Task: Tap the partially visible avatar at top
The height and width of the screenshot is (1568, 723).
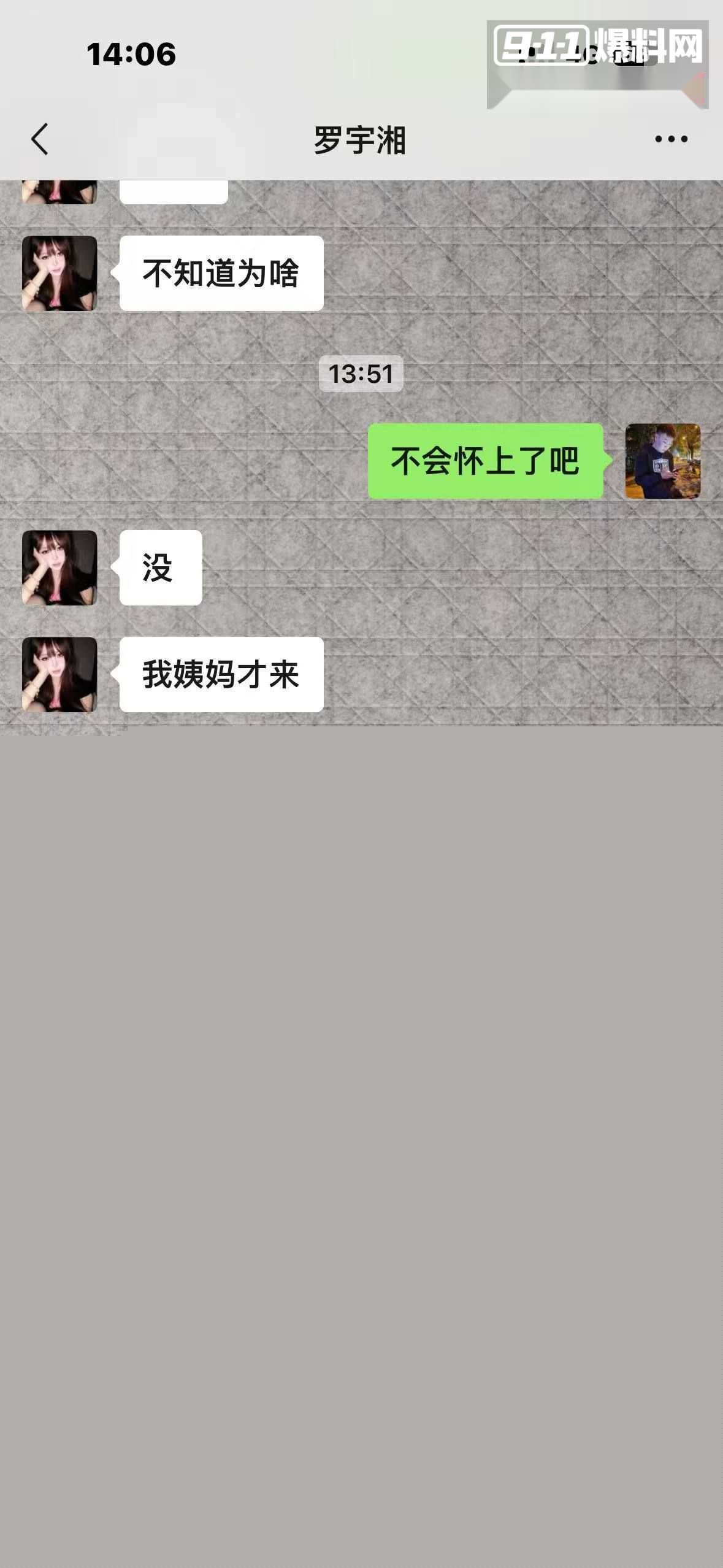Action: tap(59, 190)
